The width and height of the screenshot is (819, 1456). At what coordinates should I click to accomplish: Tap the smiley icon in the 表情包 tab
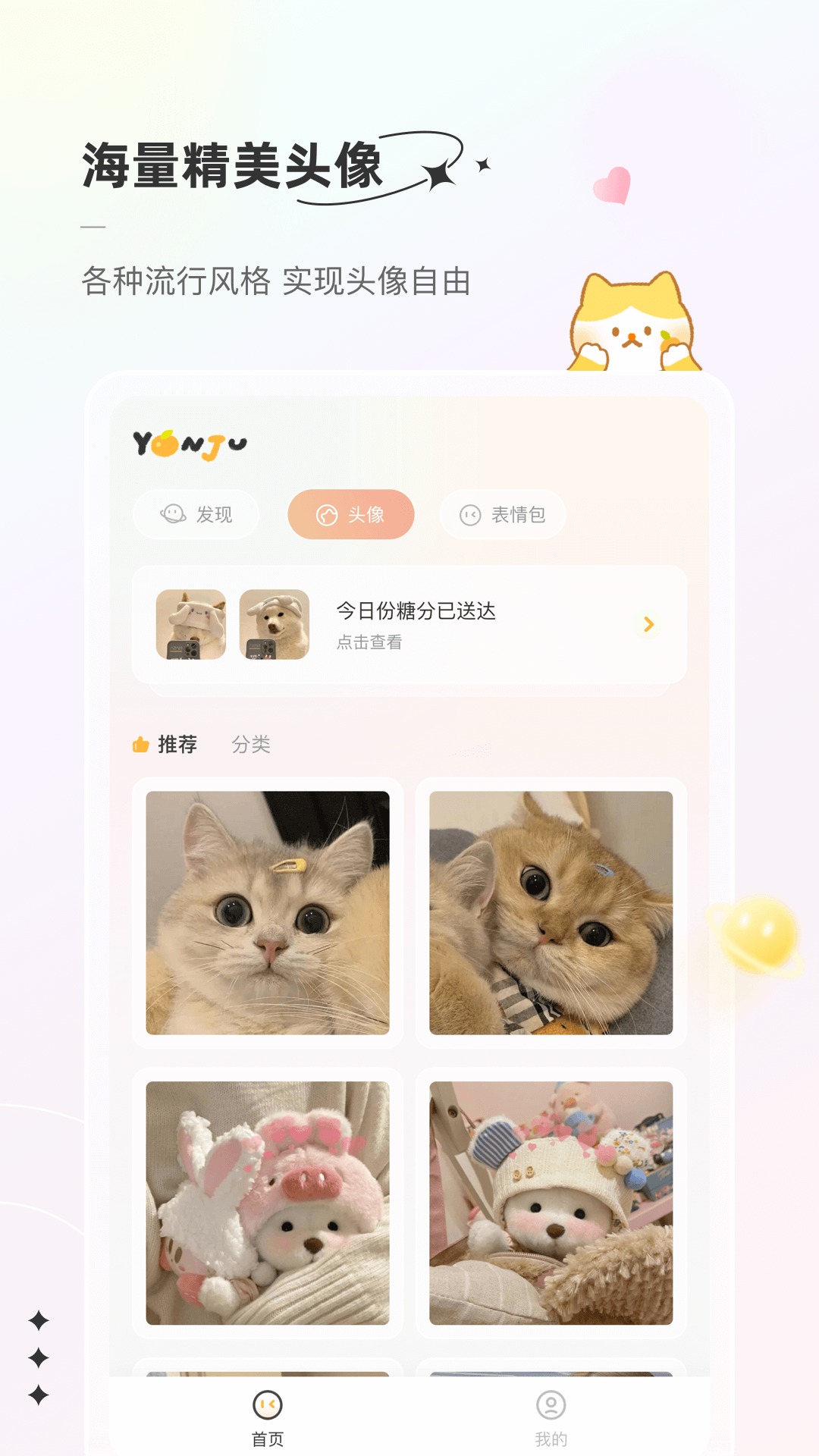tap(470, 514)
